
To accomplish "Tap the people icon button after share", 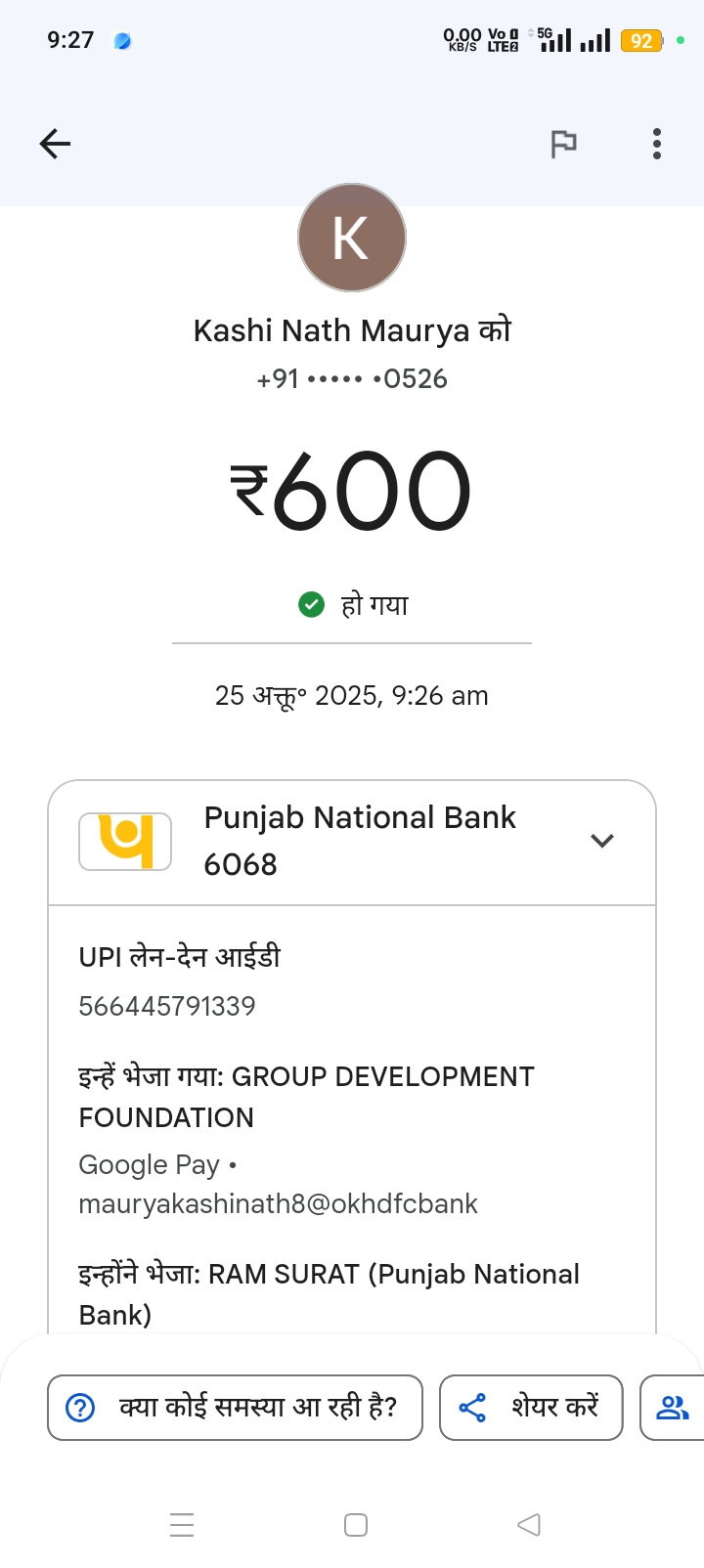I will tap(673, 1408).
